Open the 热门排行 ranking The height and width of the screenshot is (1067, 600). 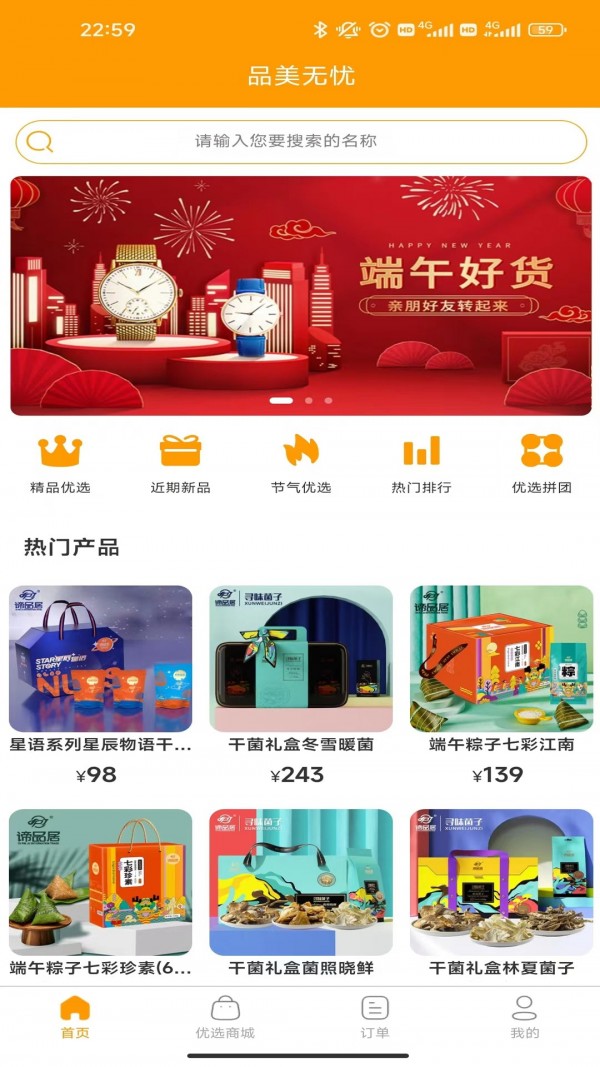coord(421,464)
